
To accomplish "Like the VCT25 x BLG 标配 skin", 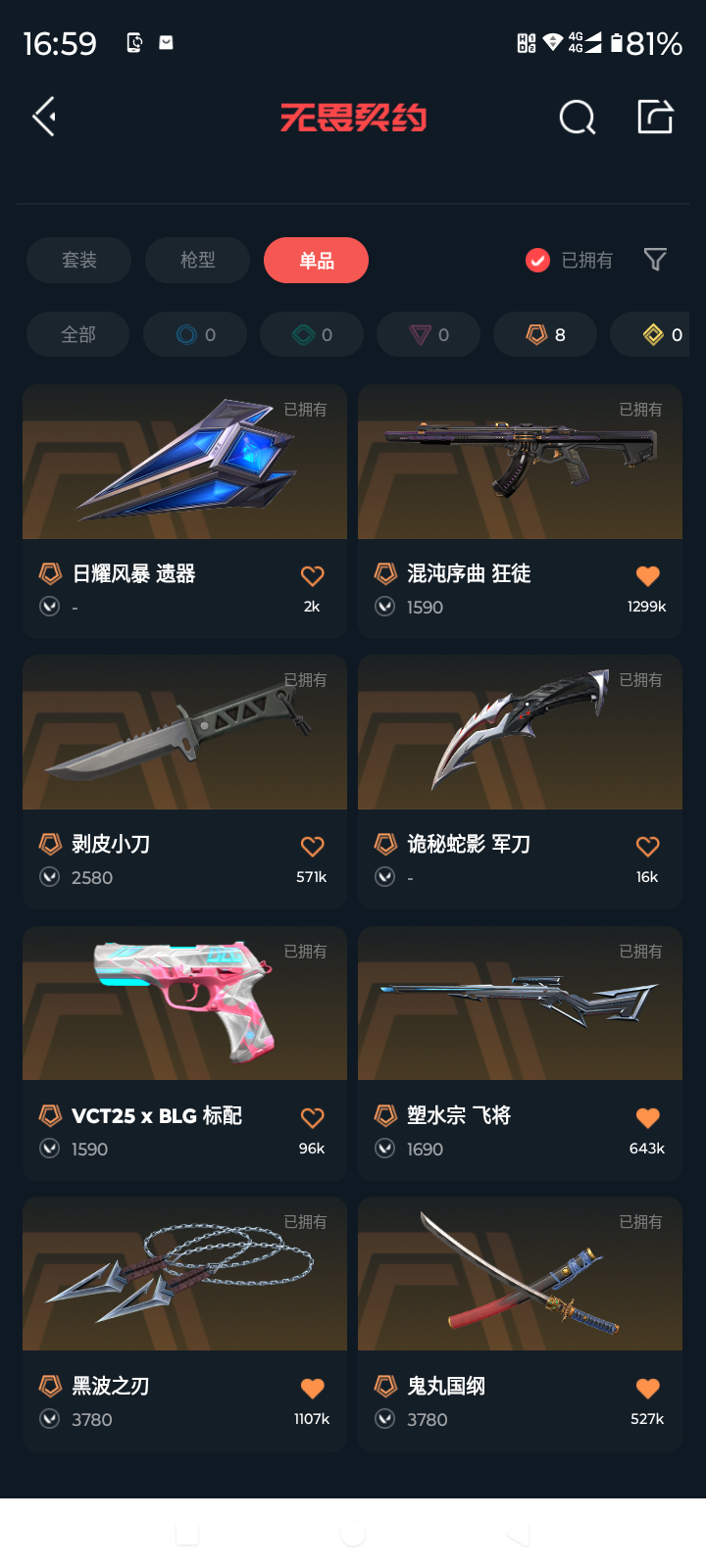I will click(x=312, y=1117).
